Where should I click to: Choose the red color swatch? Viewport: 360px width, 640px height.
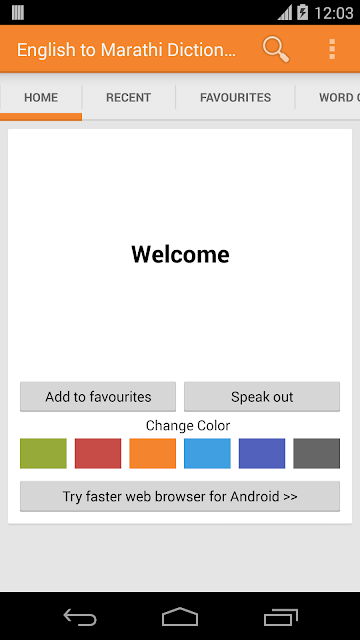point(98,453)
